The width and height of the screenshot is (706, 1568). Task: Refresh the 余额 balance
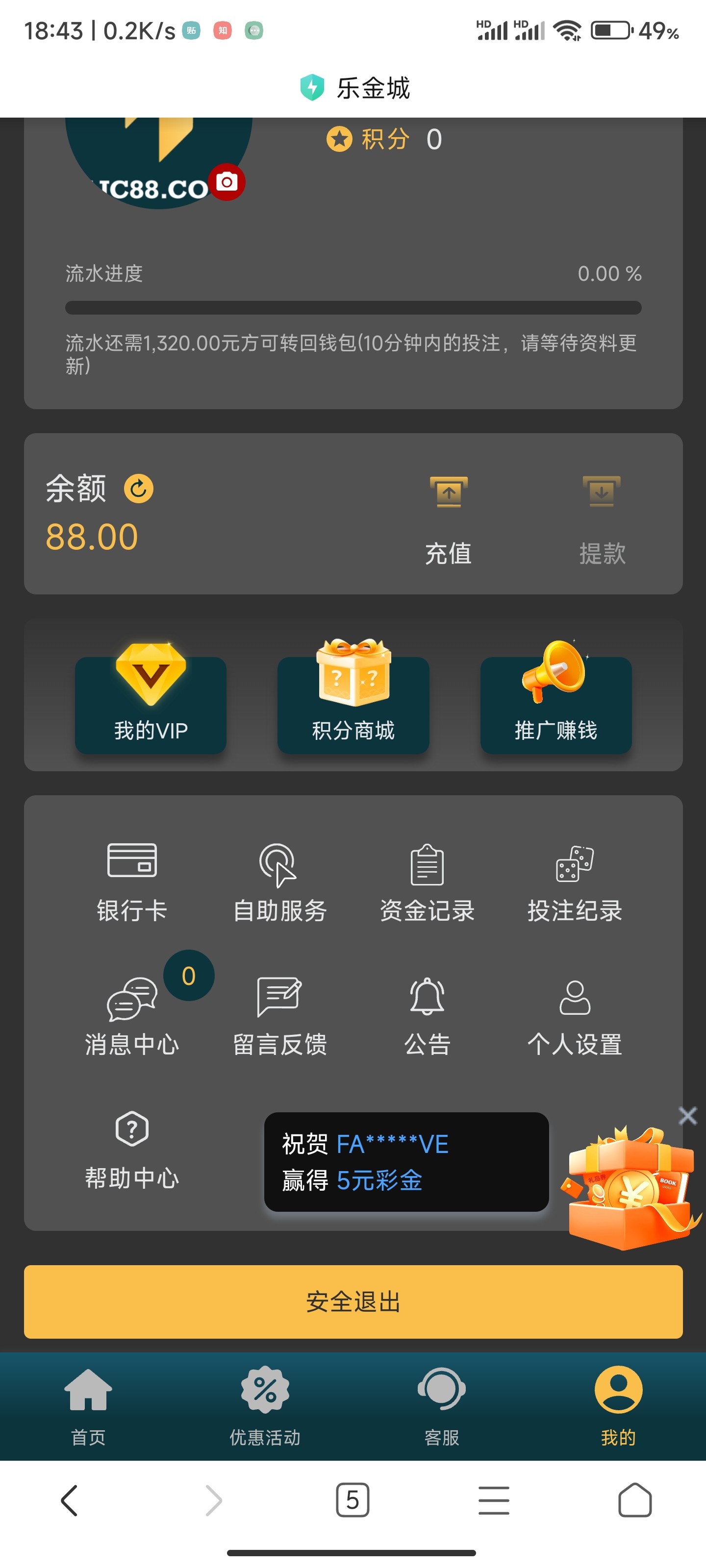tap(138, 489)
